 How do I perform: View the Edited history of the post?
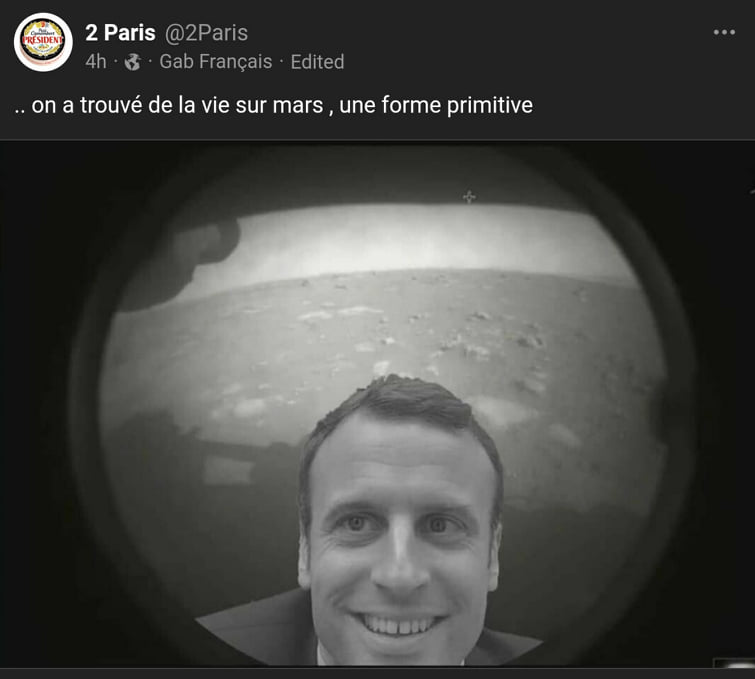pyautogui.click(x=317, y=62)
